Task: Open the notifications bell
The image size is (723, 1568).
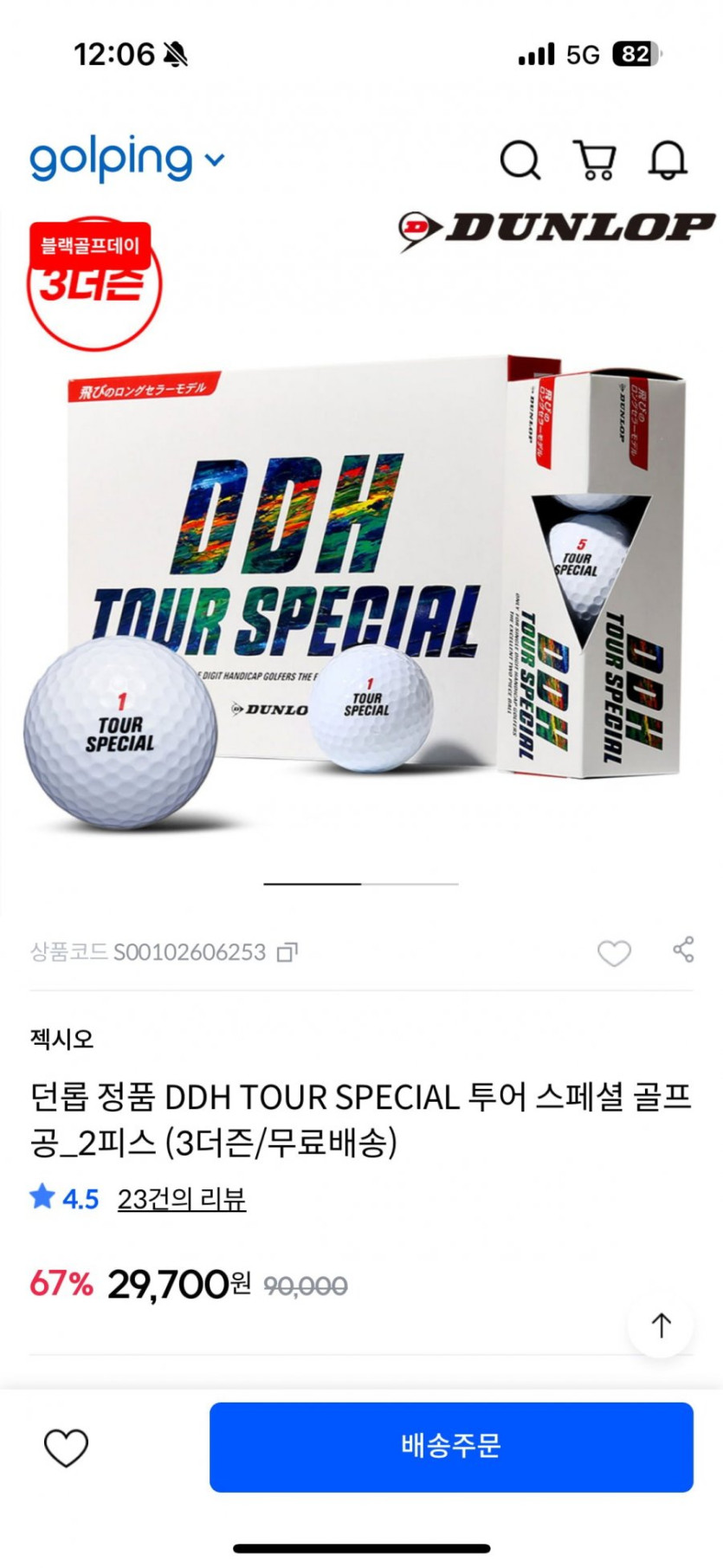Action: tap(668, 159)
